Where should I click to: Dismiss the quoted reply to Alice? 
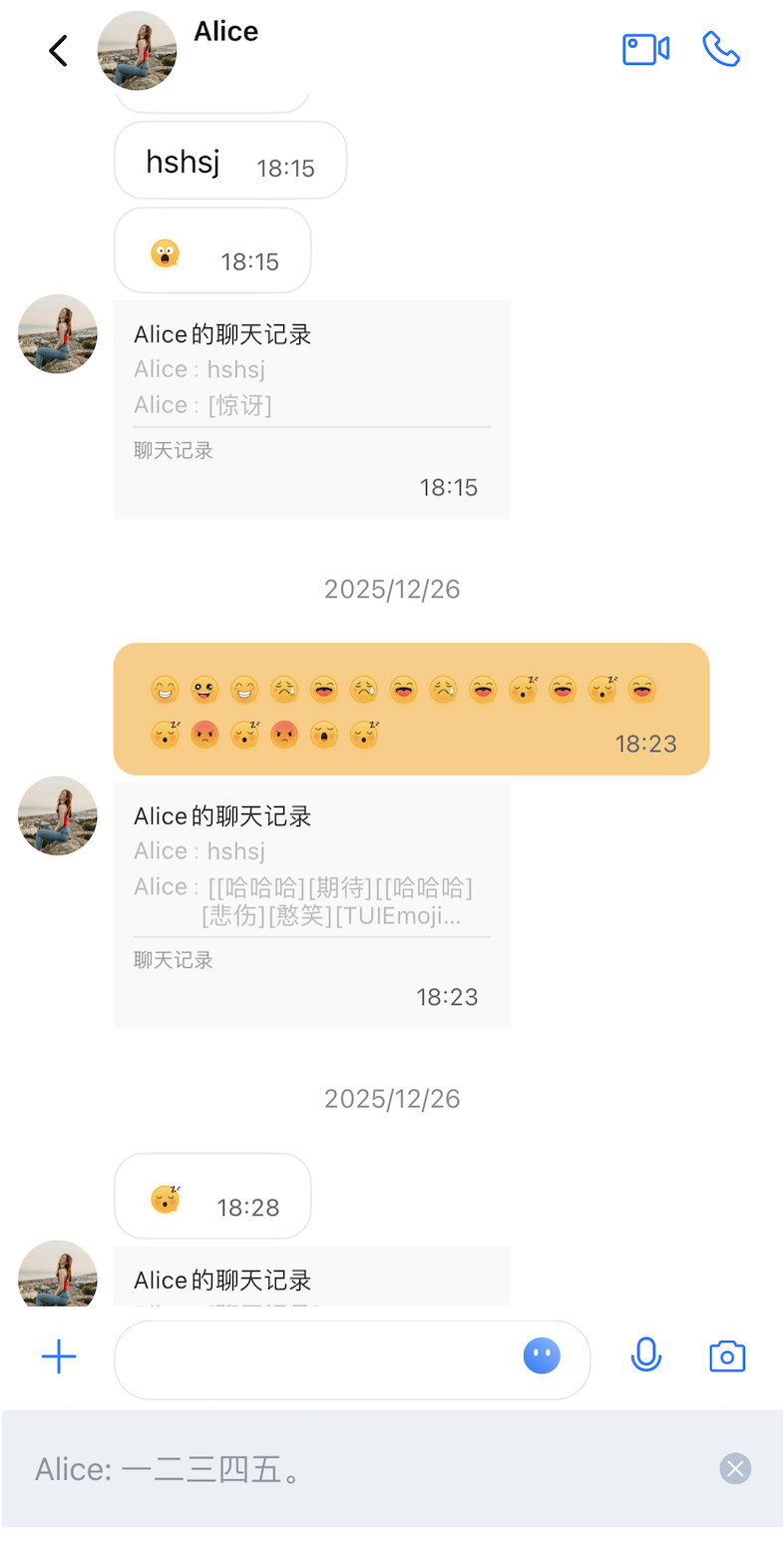(735, 1468)
